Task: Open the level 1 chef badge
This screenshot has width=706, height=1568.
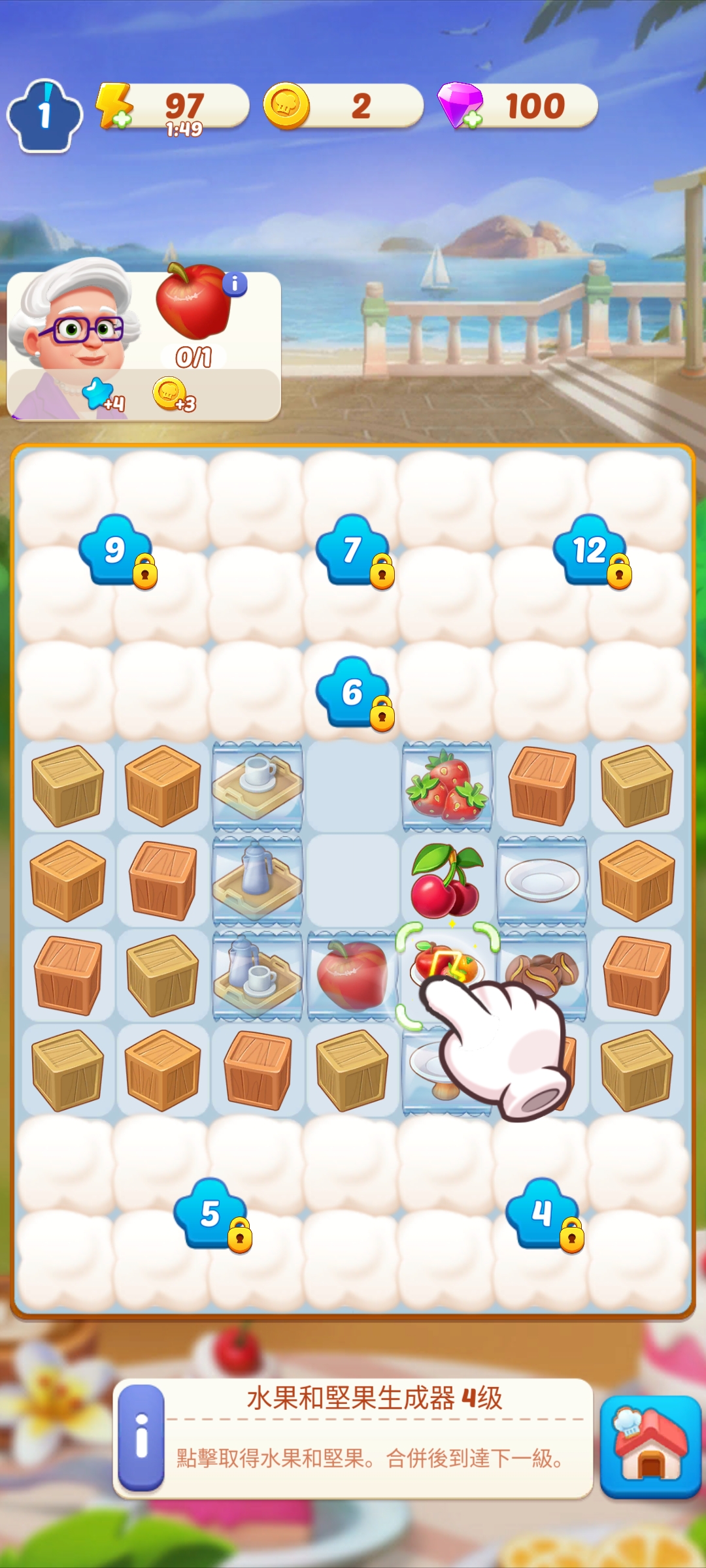Action: tap(44, 116)
